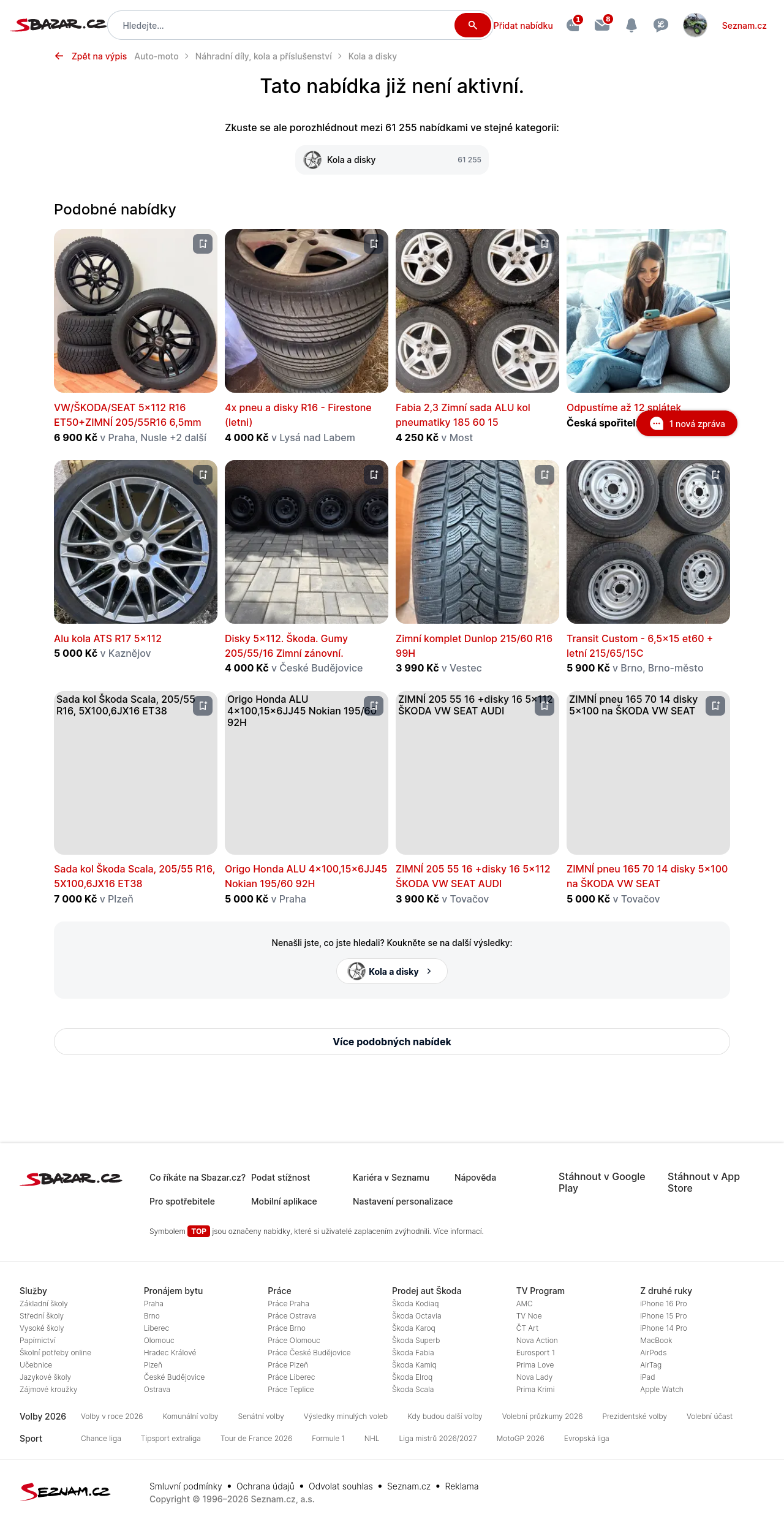Open the Nápověda footer link

tap(475, 1178)
